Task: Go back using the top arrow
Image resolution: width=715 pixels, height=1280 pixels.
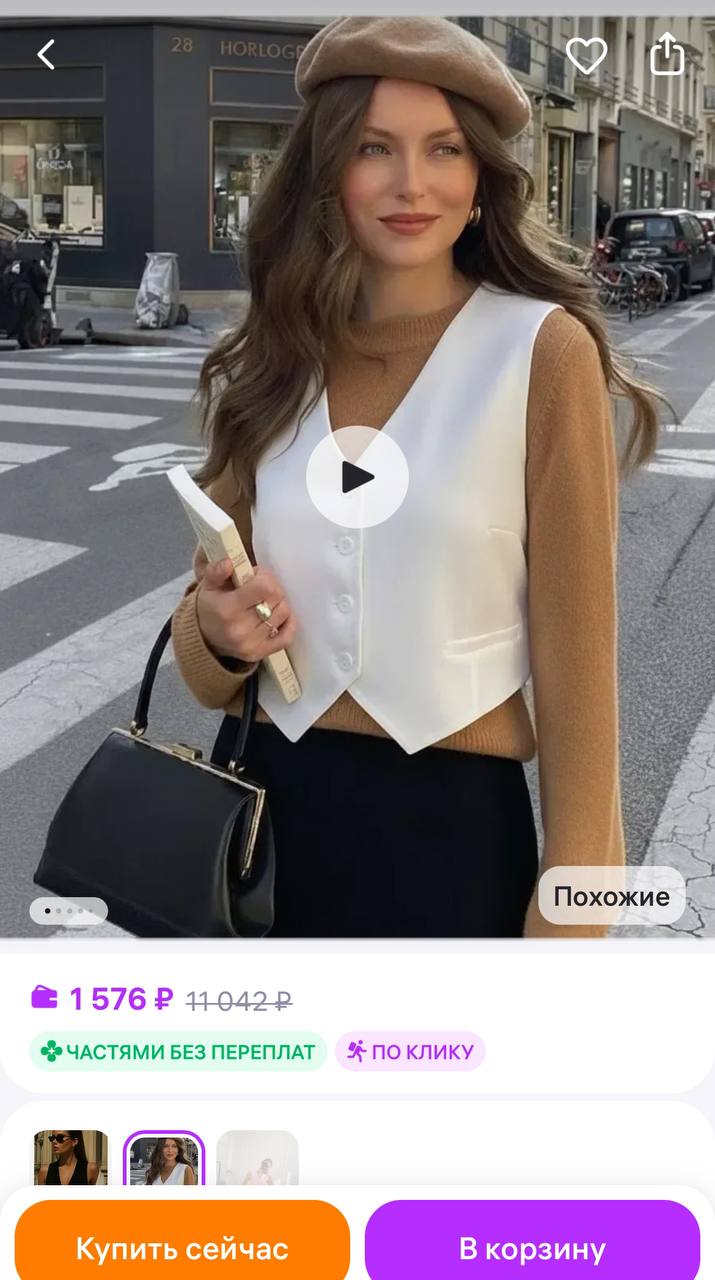Action: [46, 54]
